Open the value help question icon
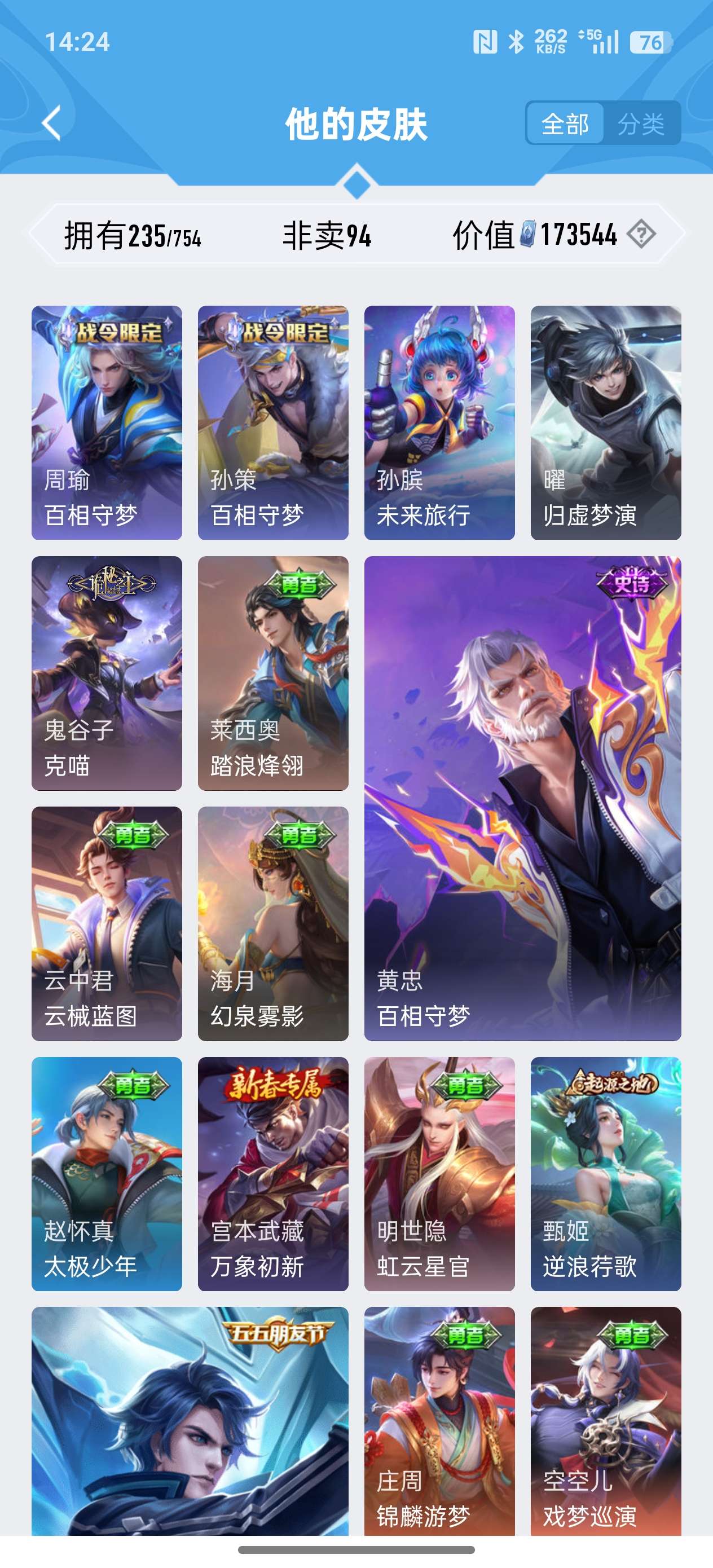 [641, 234]
